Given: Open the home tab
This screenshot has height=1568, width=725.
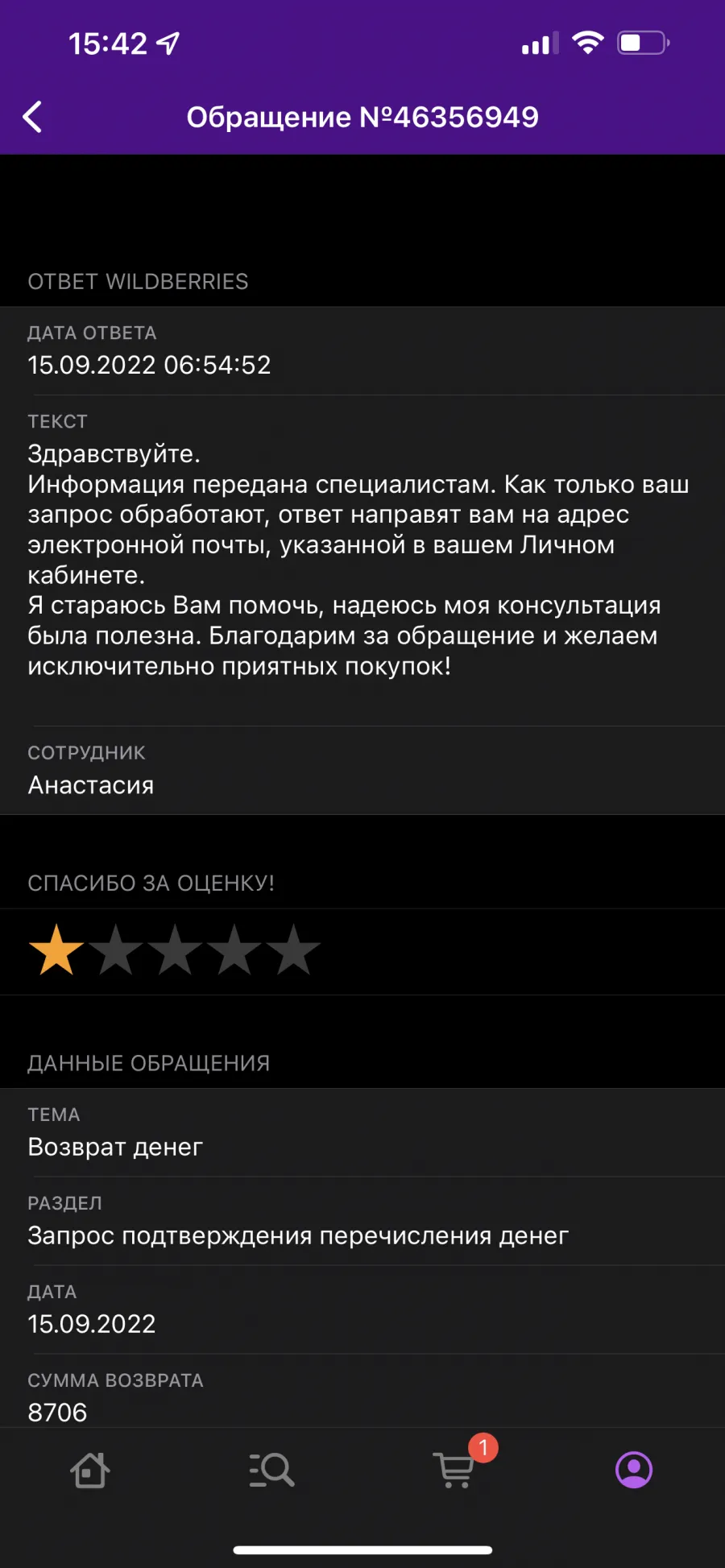Looking at the screenshot, I should (90, 1471).
